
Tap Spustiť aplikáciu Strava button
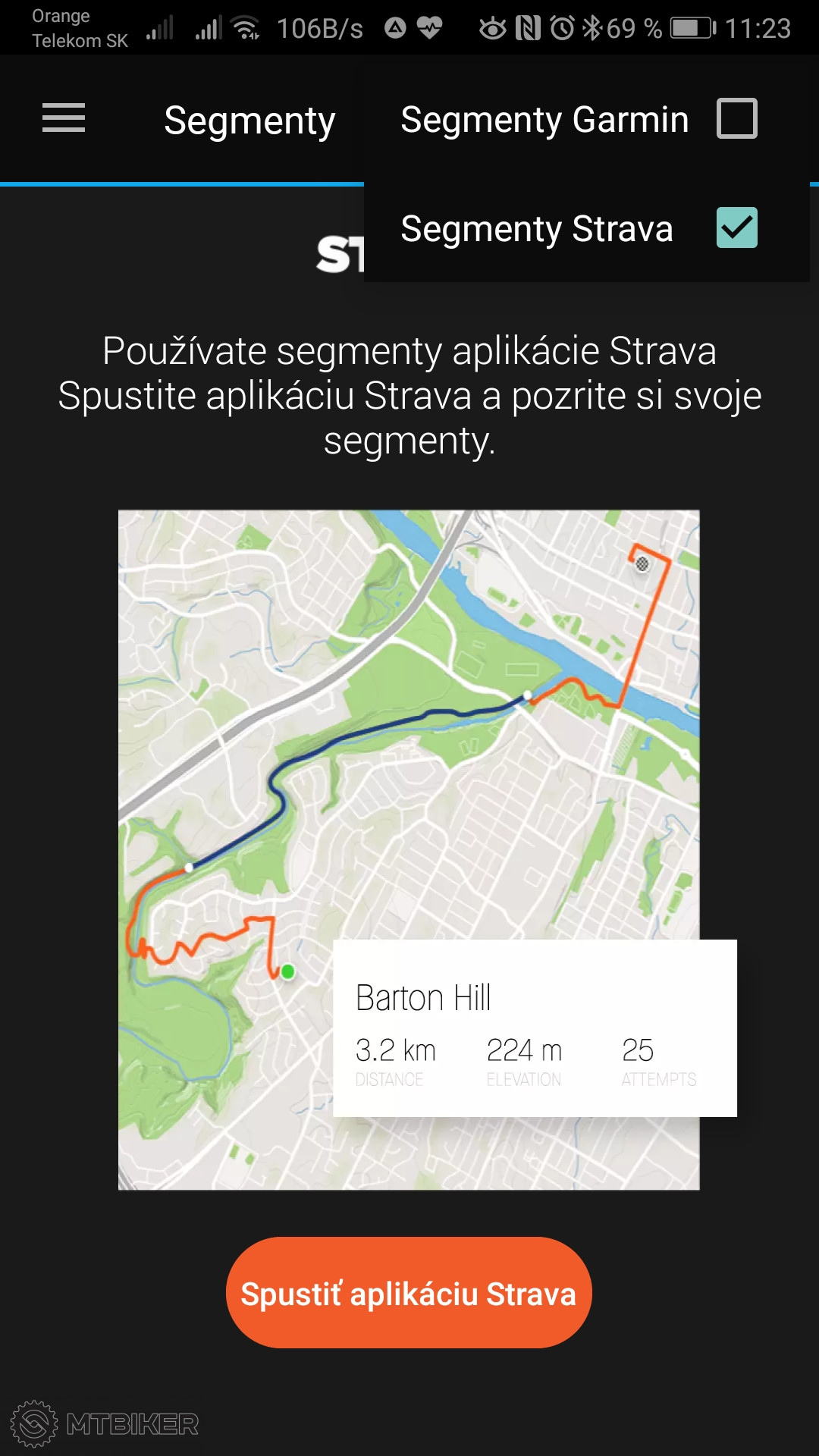coord(409,1292)
